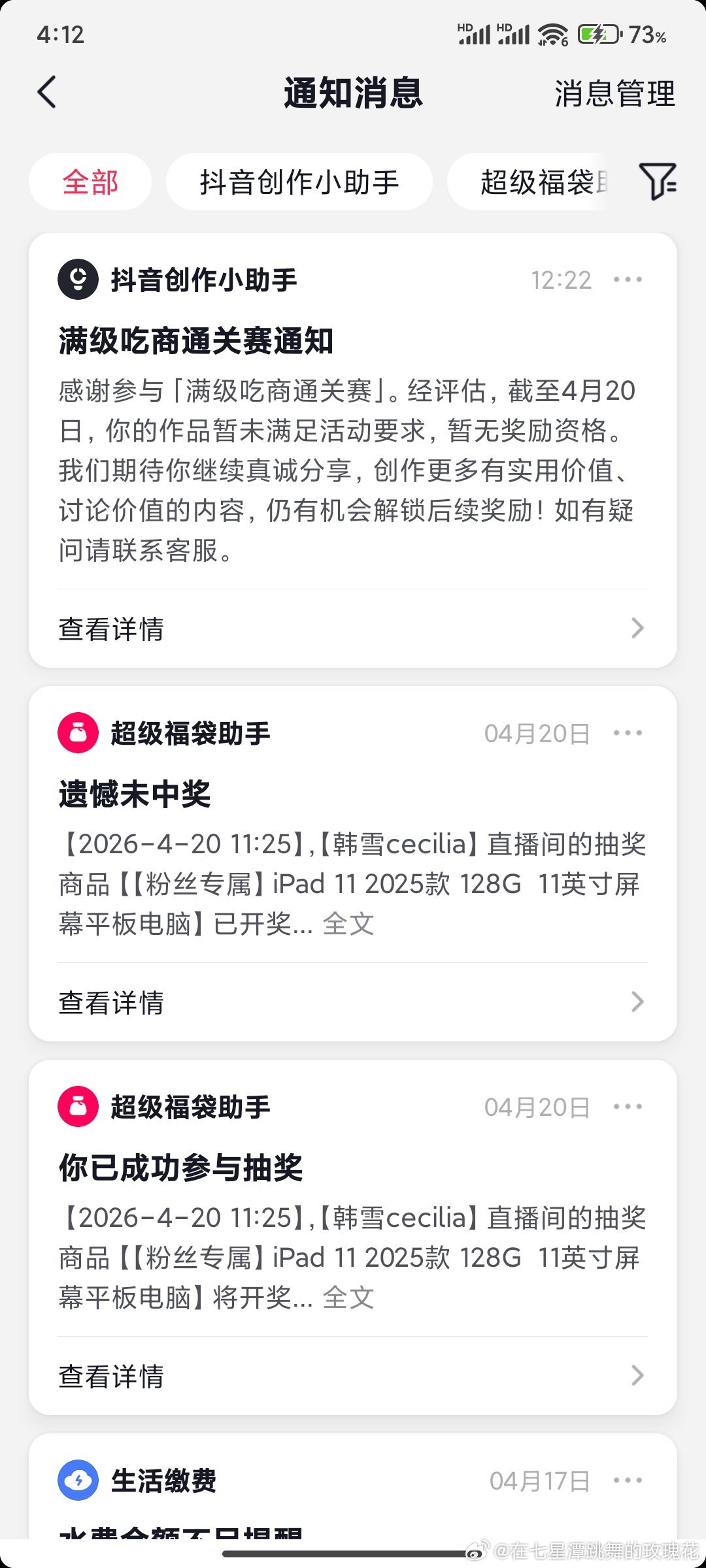Open the message filter icon
The width and height of the screenshot is (706, 1568).
point(657,181)
